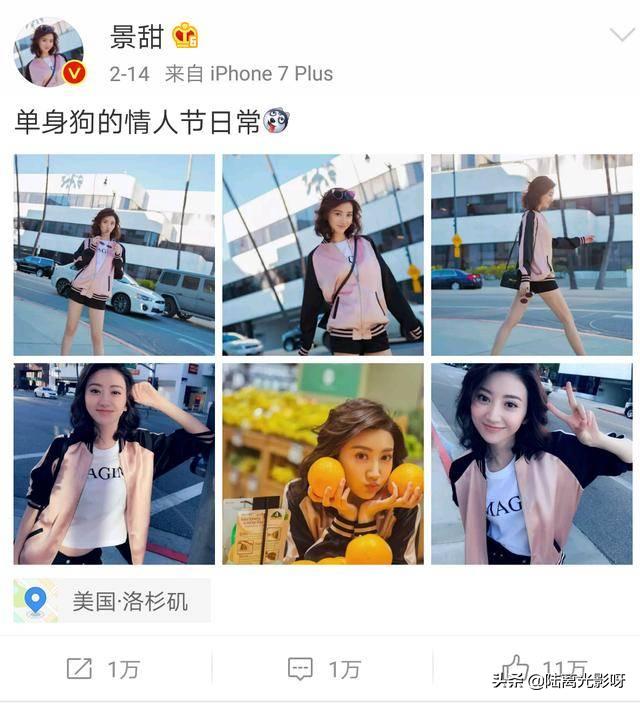View the fourth photo with hand on head

pos(114,463)
